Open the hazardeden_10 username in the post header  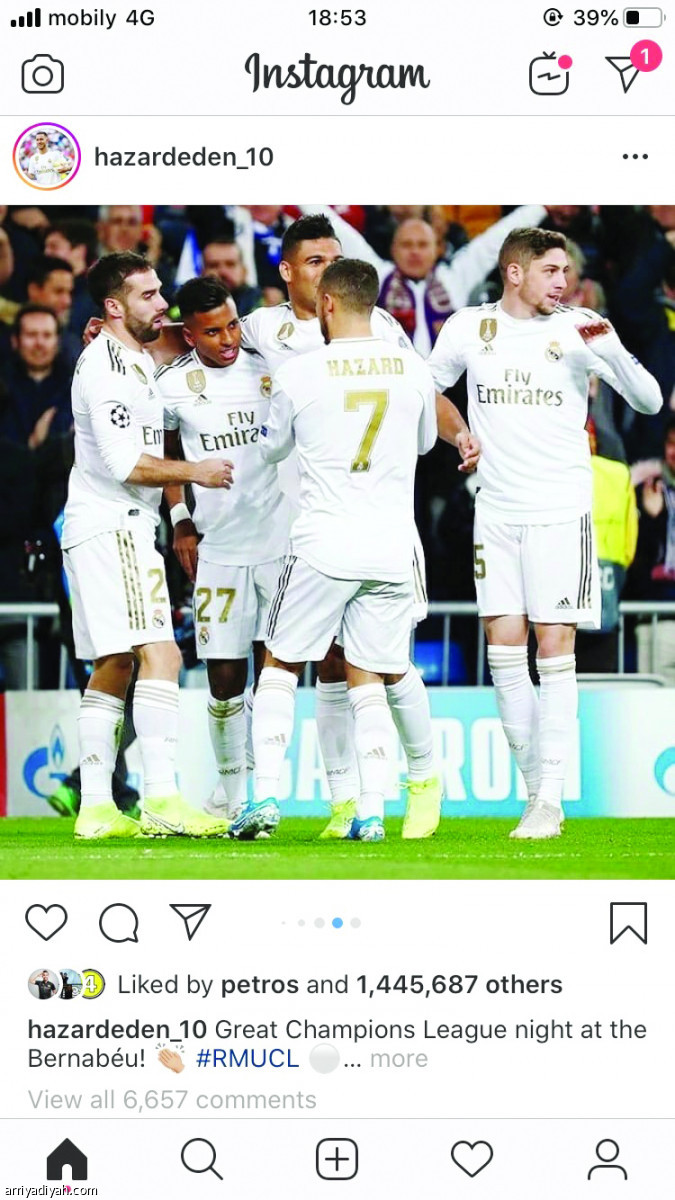point(183,157)
